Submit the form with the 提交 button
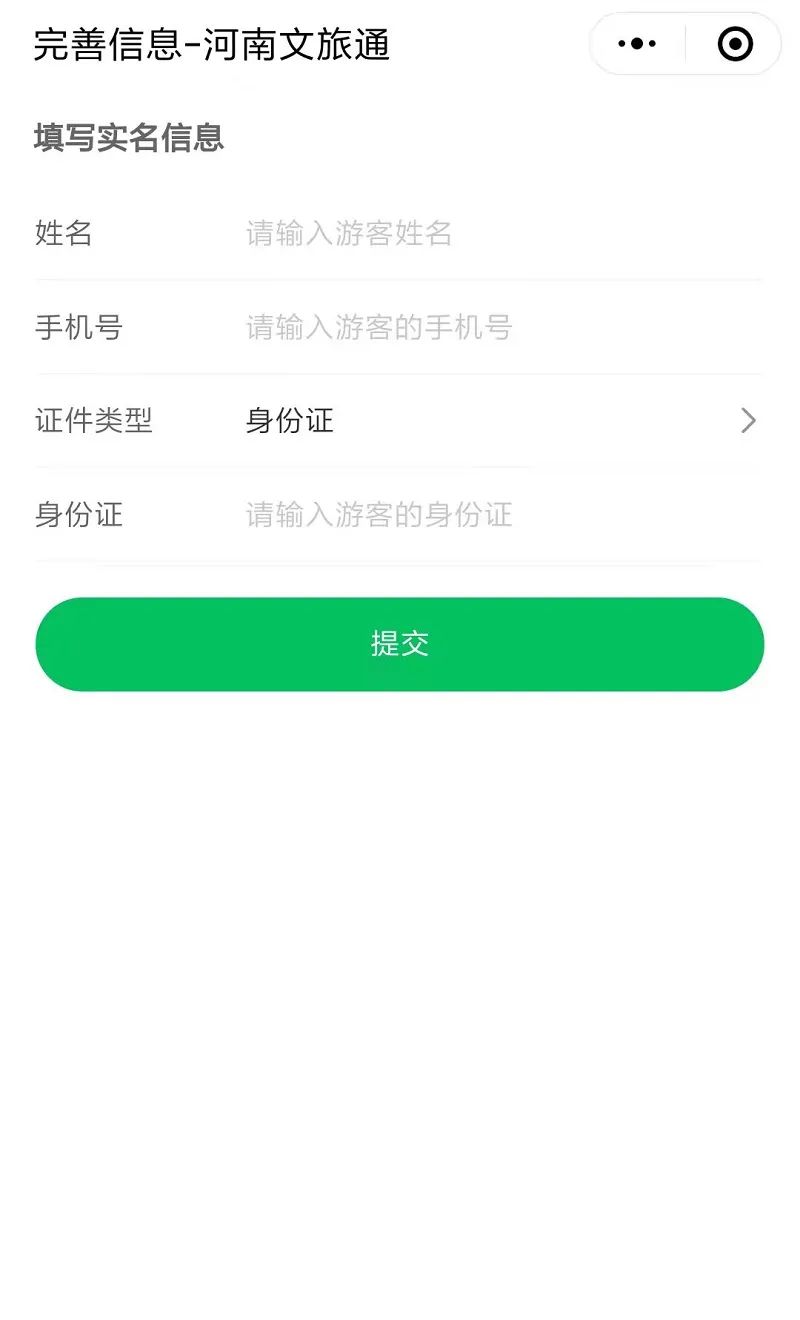Viewport: 800px width, 1320px height. click(x=400, y=644)
